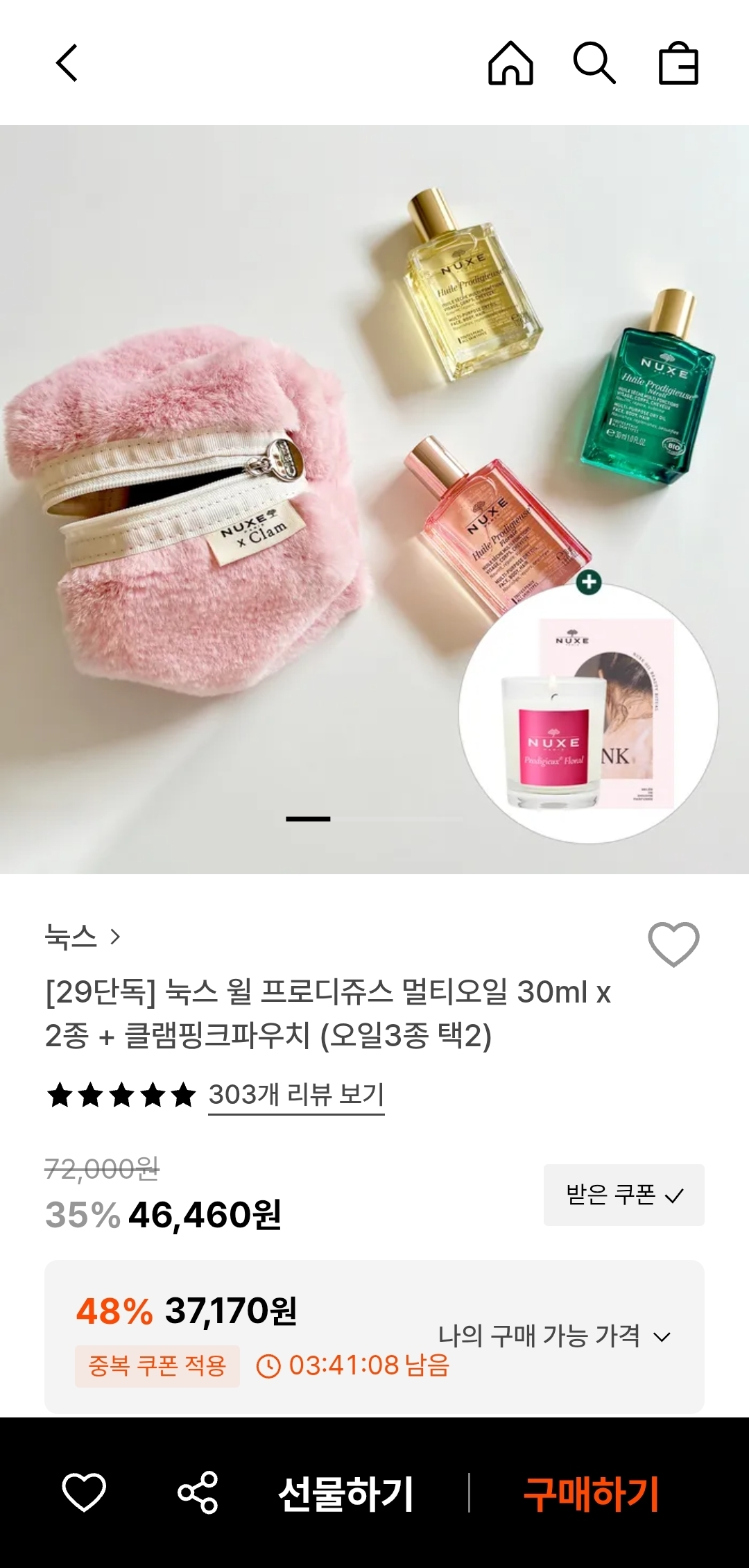
Task: Like the product with the heart beside its title
Action: pyautogui.click(x=673, y=944)
